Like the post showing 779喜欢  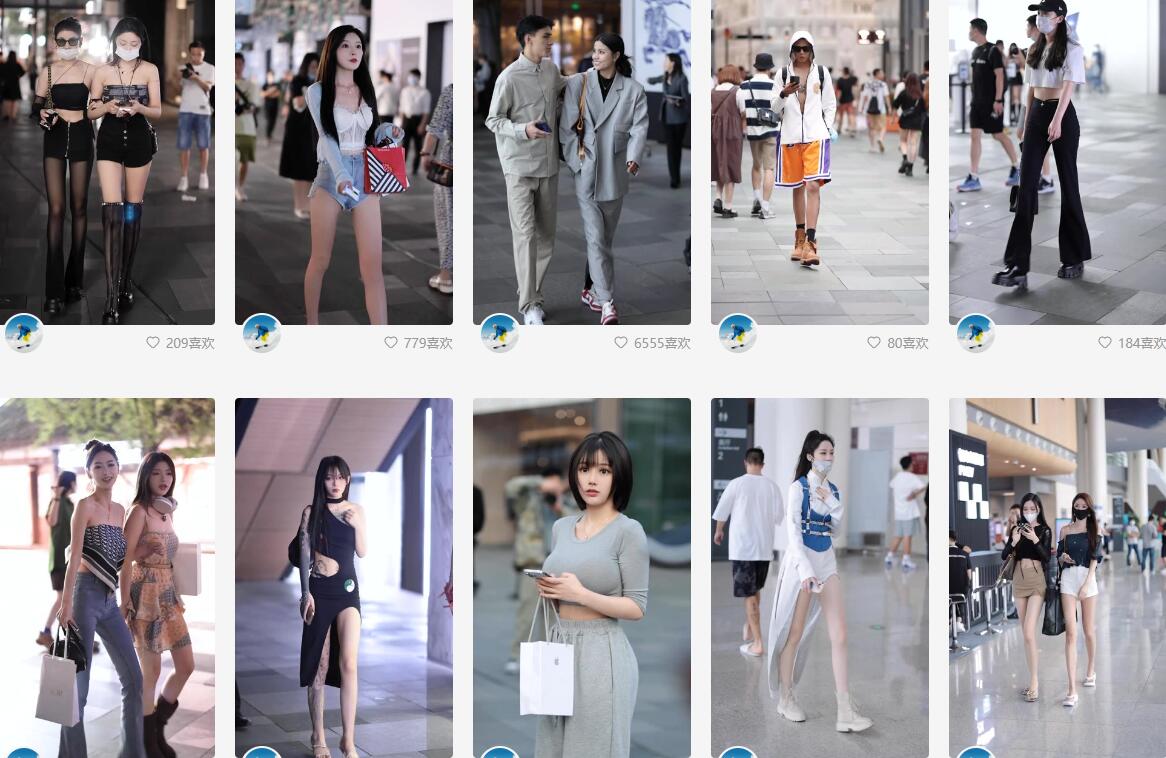pyautogui.click(x=391, y=342)
